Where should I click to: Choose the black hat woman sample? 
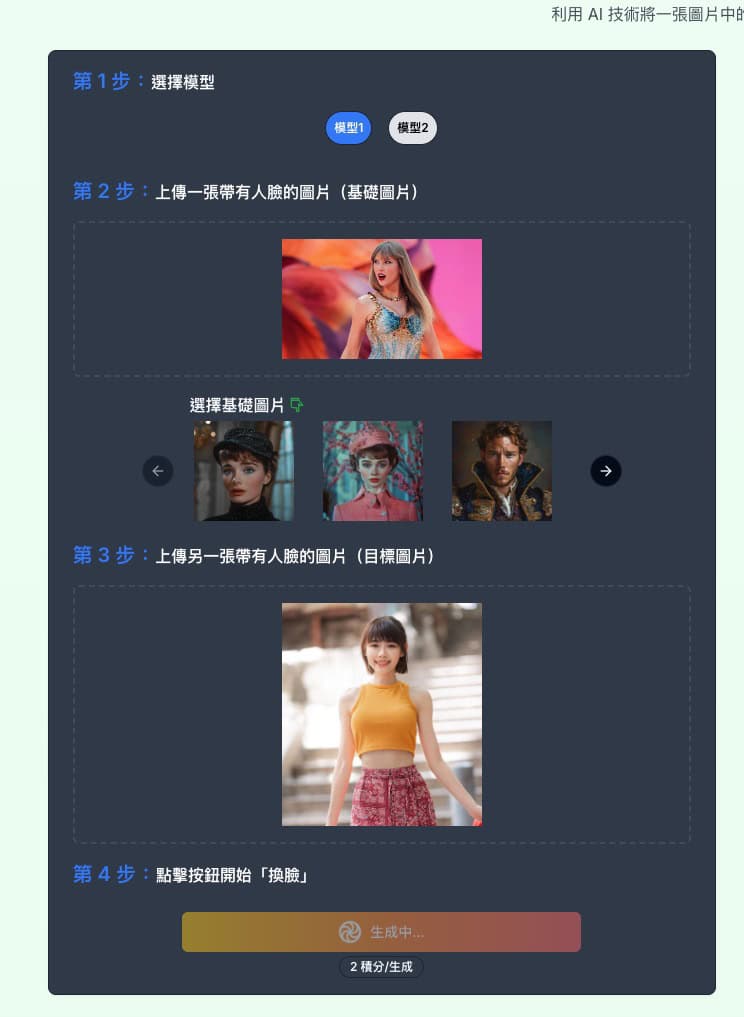click(243, 471)
